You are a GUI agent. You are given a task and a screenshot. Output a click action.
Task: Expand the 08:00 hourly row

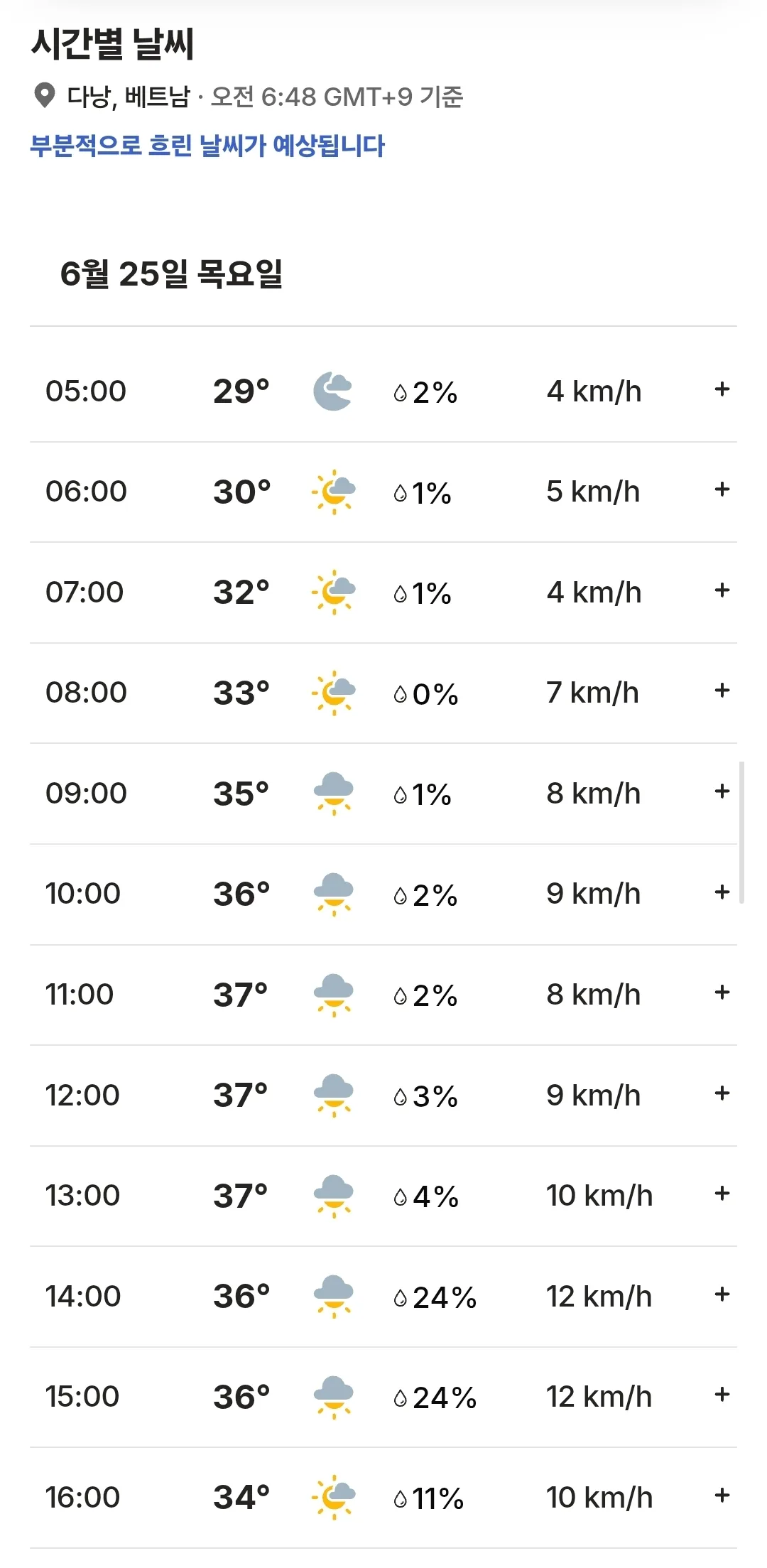(722, 691)
